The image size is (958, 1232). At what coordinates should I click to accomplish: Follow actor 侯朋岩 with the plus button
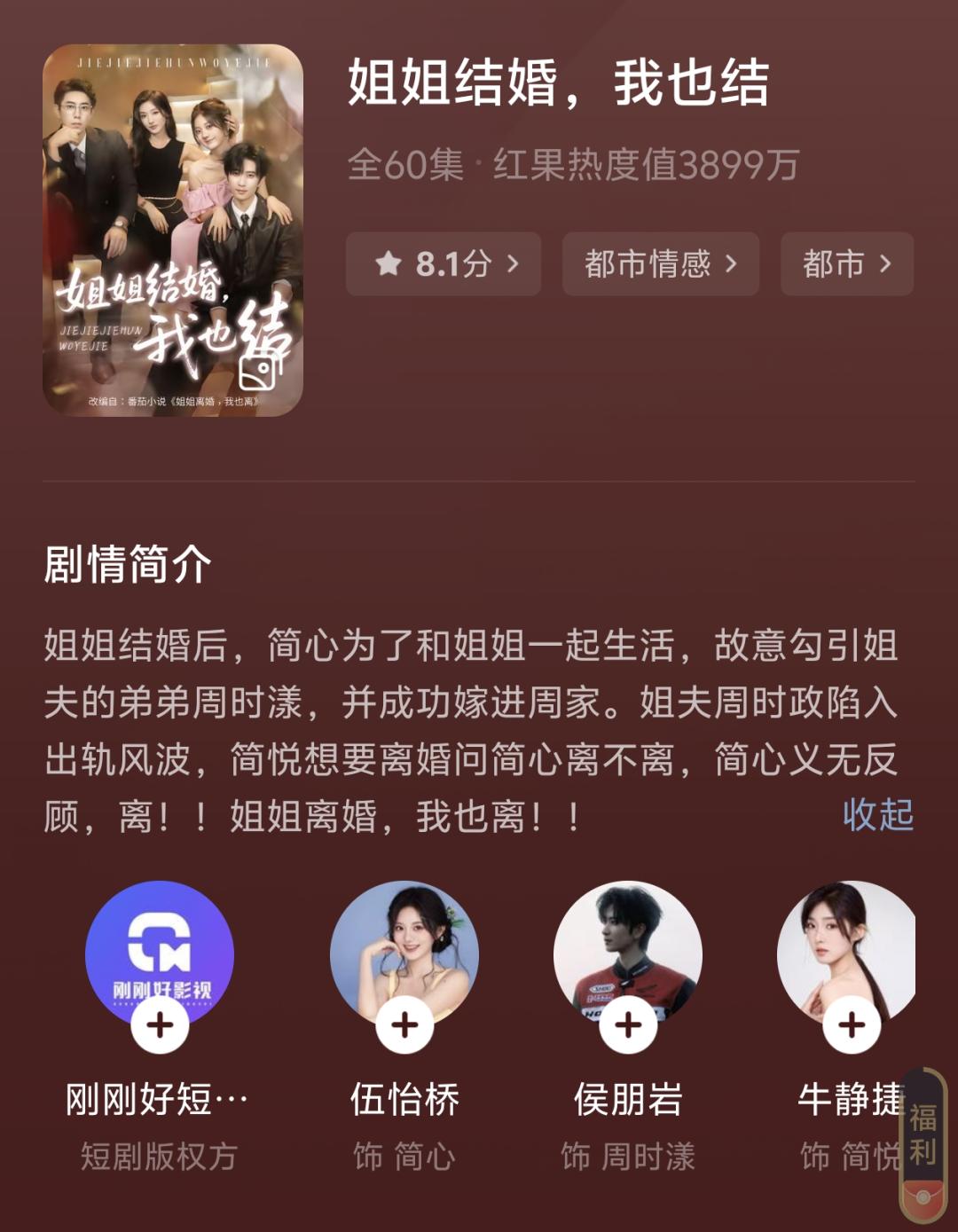click(628, 1025)
